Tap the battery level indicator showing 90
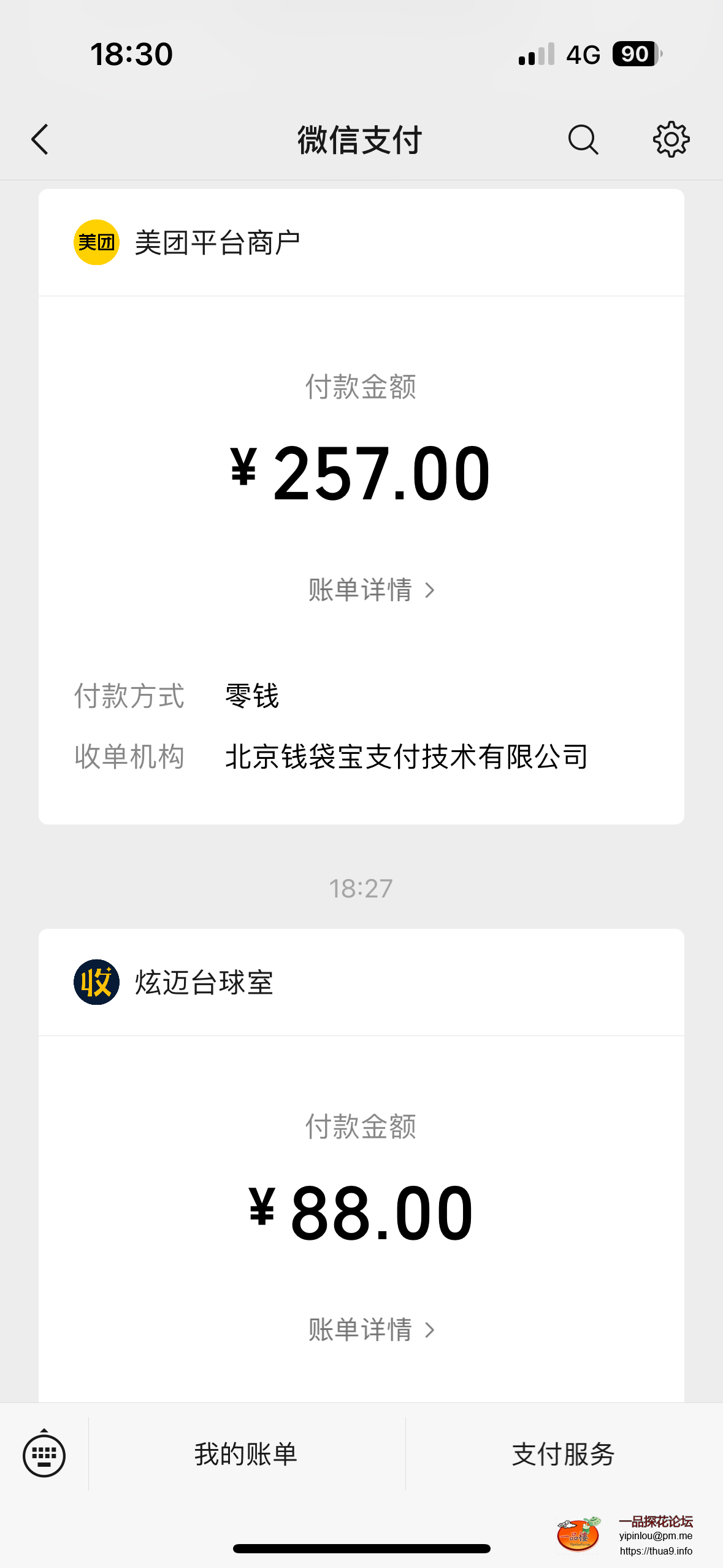 click(x=635, y=55)
